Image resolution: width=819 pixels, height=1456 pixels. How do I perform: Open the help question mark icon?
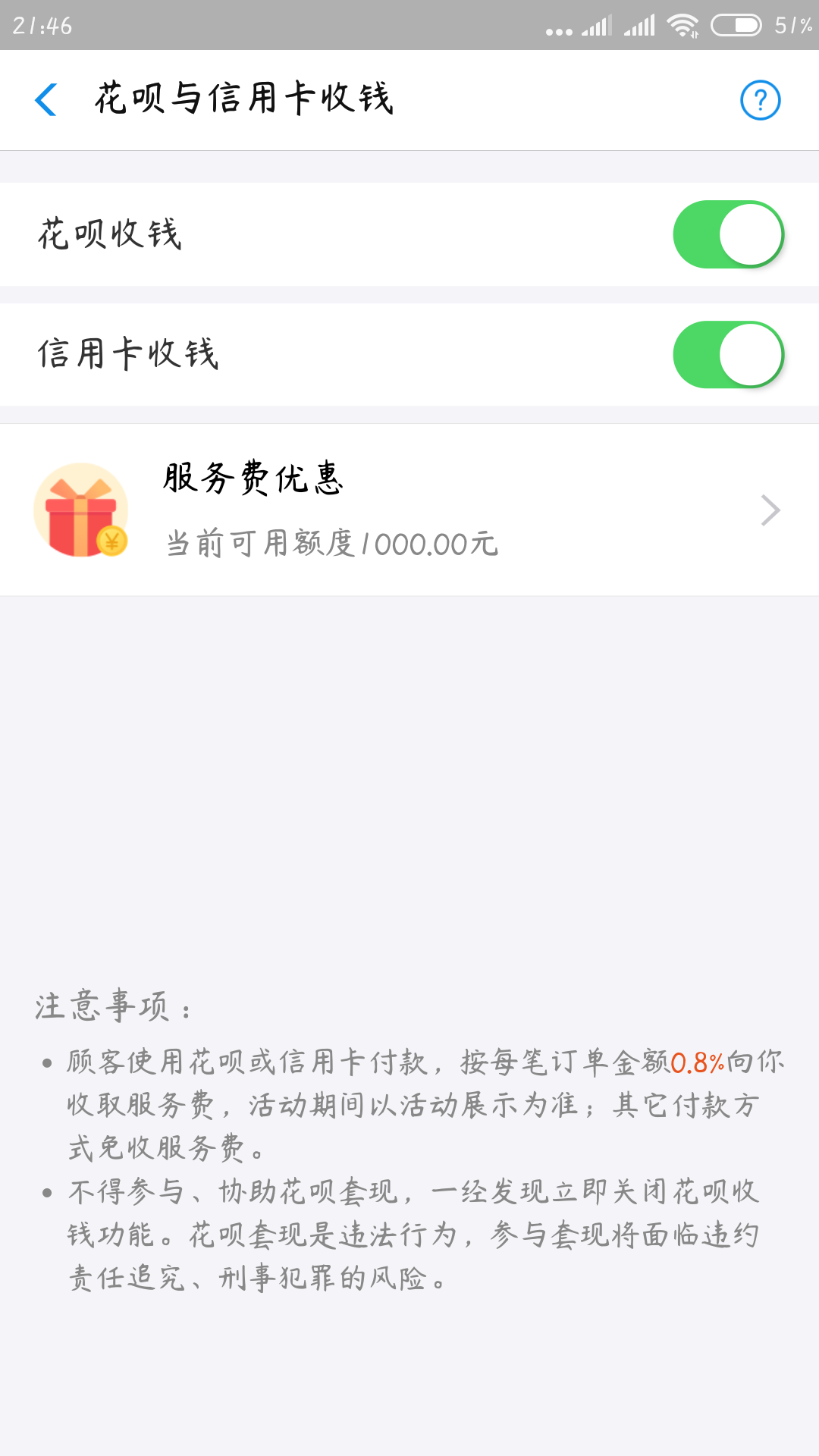coord(760,100)
